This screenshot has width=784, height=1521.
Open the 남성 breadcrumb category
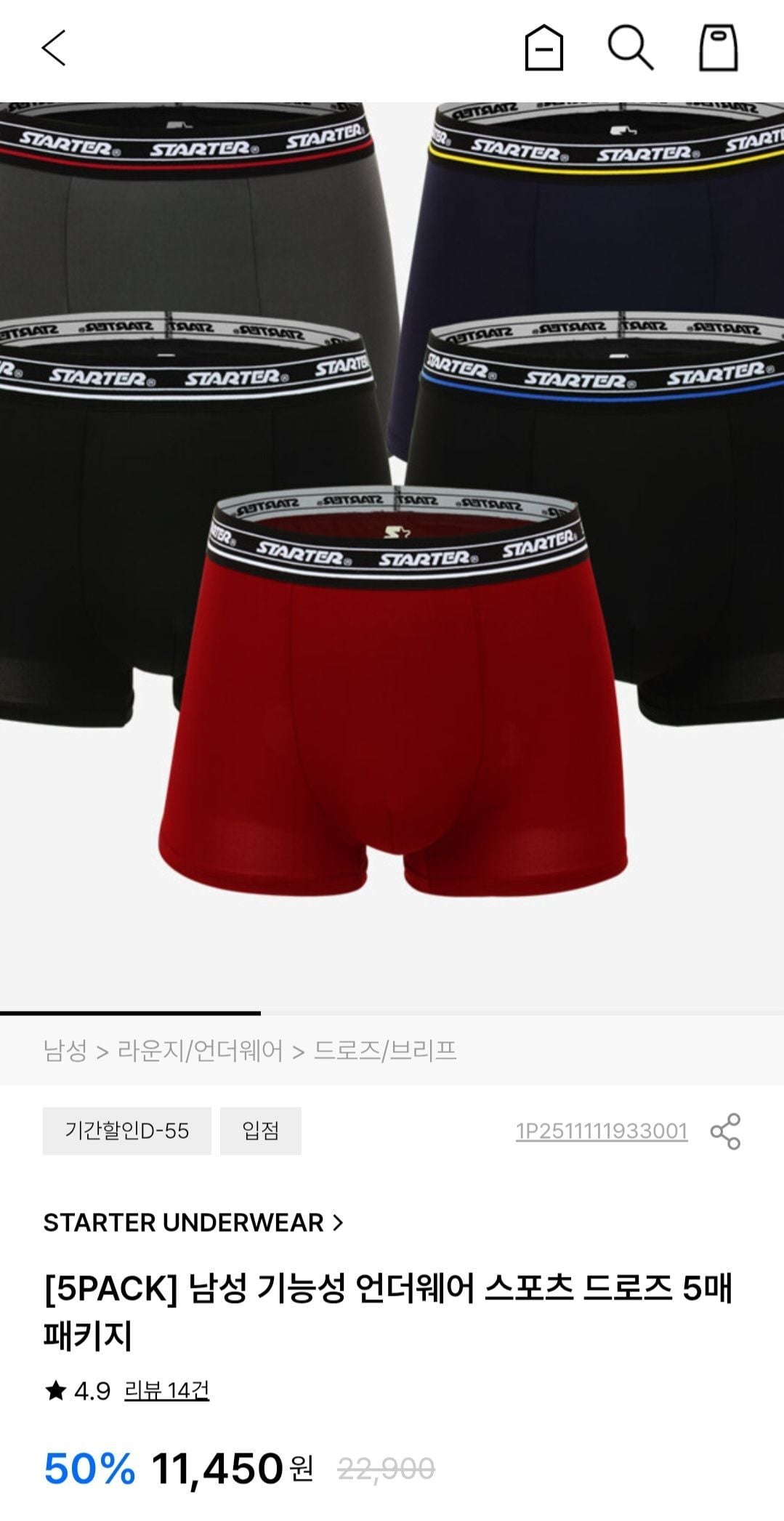(x=65, y=1050)
